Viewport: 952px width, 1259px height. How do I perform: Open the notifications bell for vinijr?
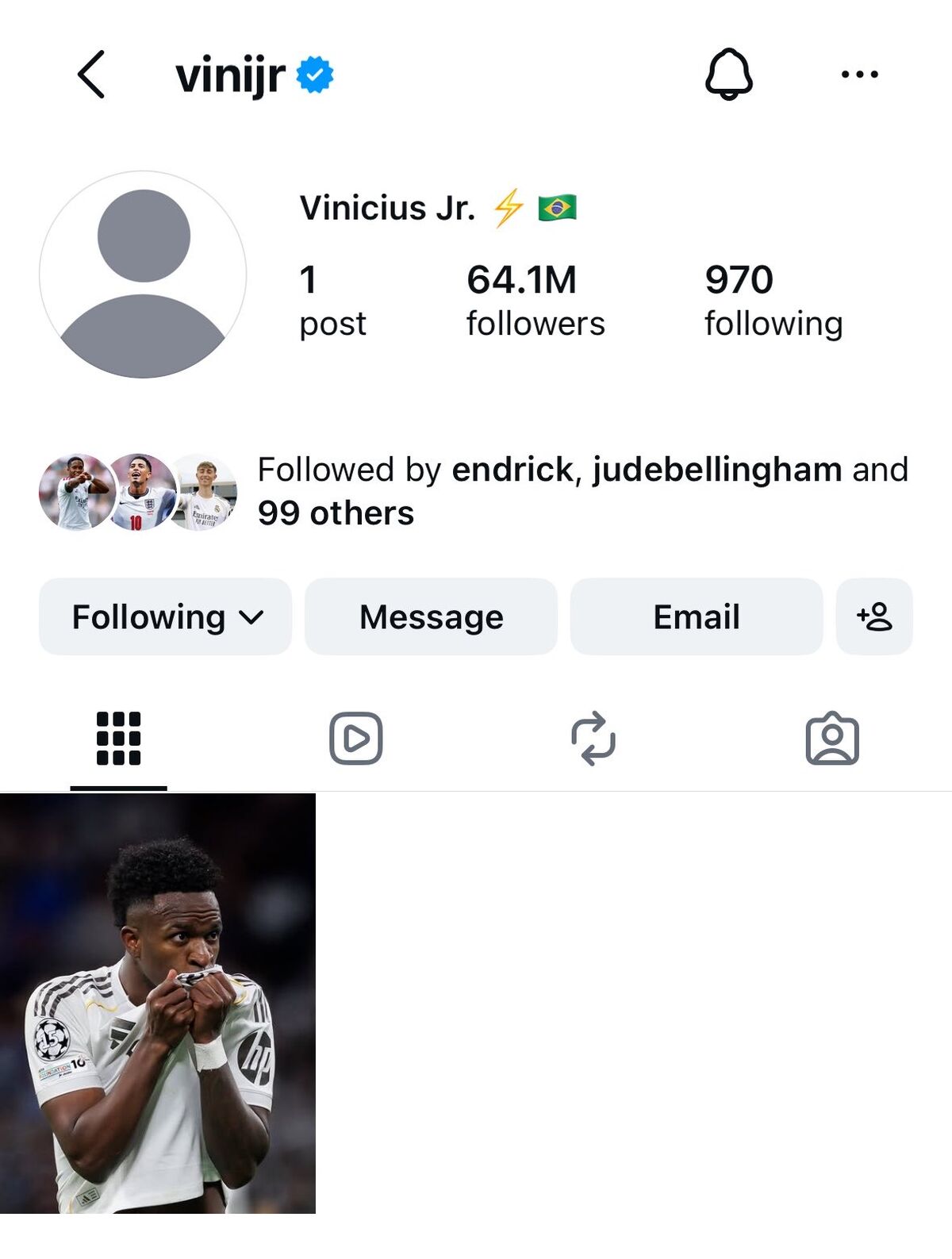[x=728, y=74]
